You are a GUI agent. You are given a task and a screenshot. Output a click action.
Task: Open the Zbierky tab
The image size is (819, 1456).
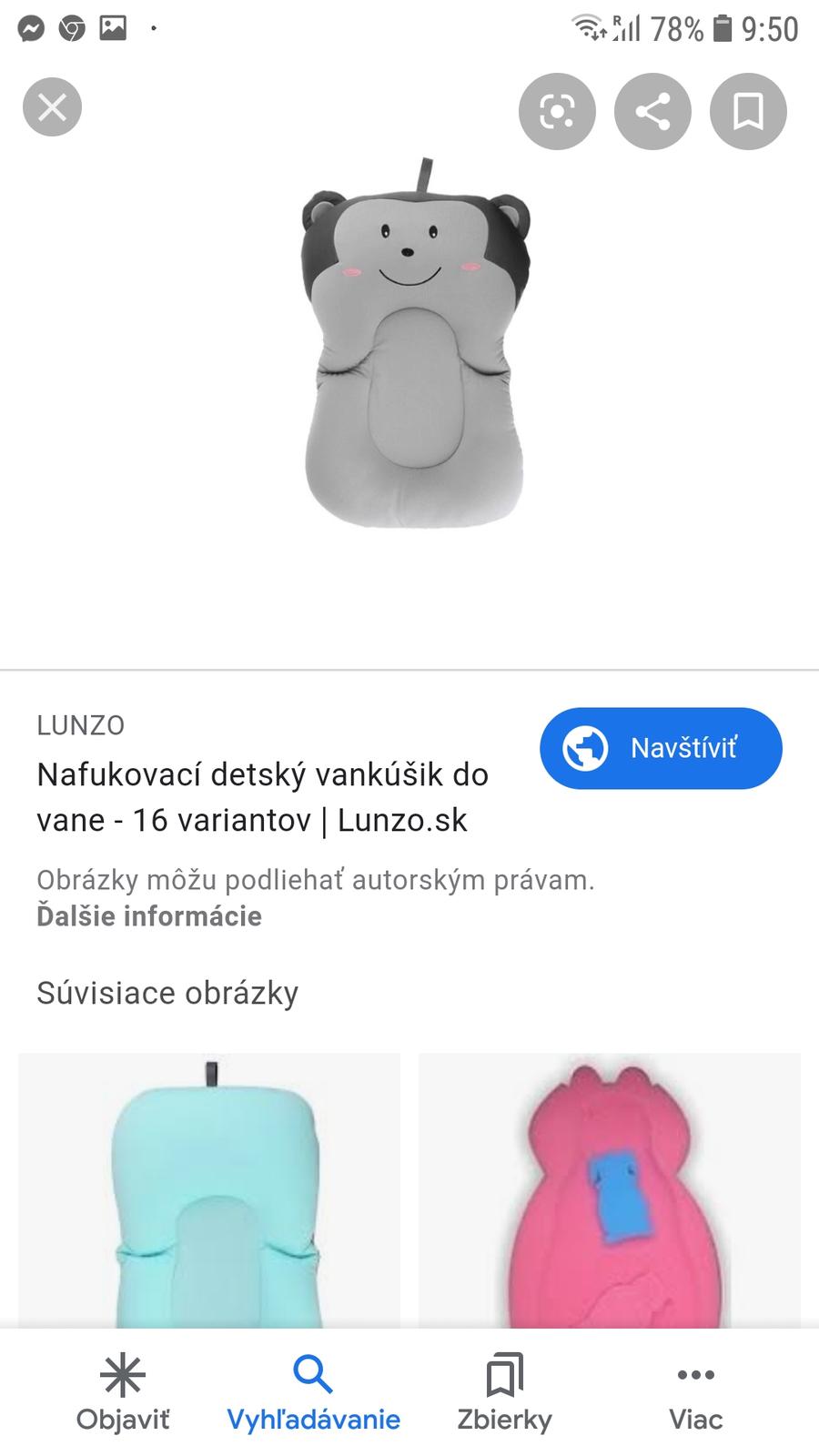point(504,1392)
